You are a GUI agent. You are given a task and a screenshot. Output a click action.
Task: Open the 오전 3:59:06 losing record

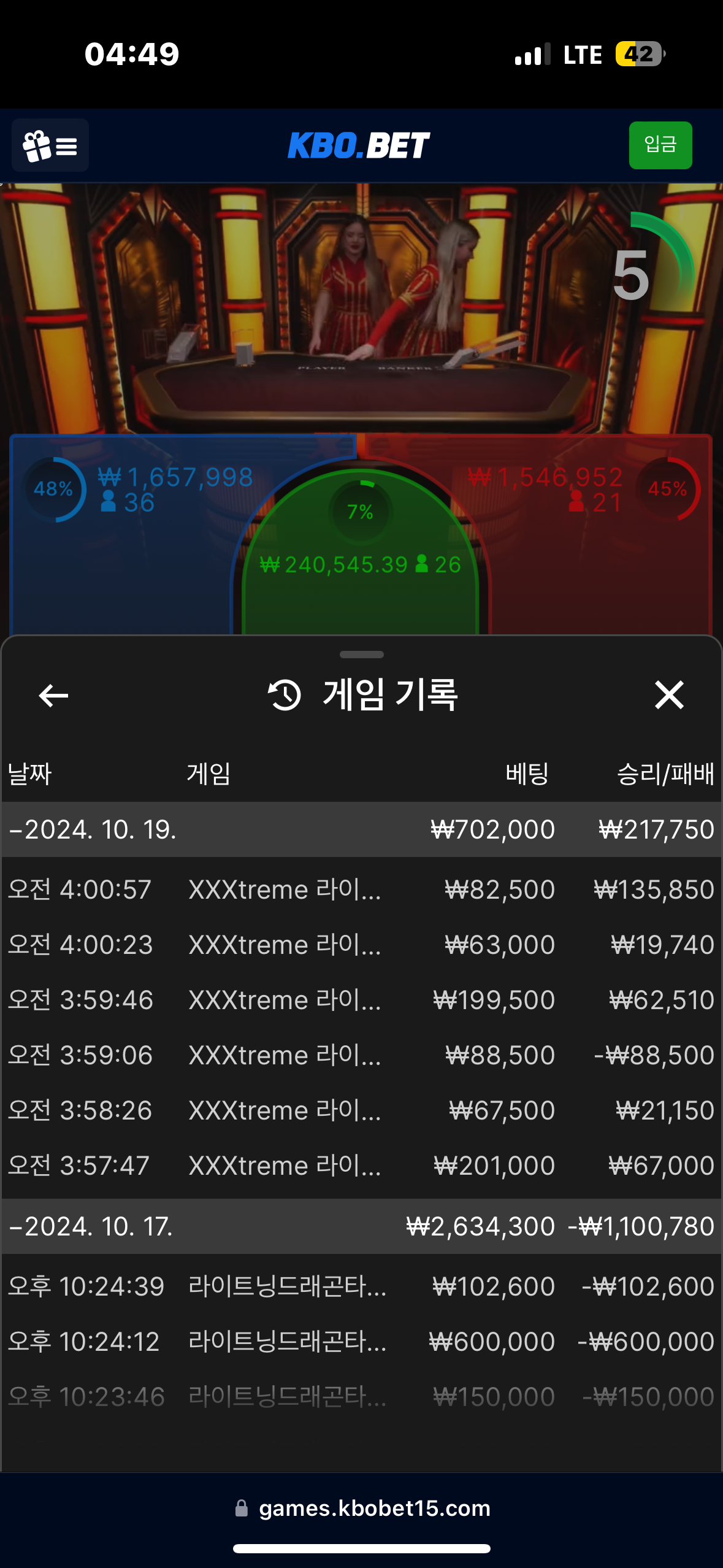[x=361, y=1055]
